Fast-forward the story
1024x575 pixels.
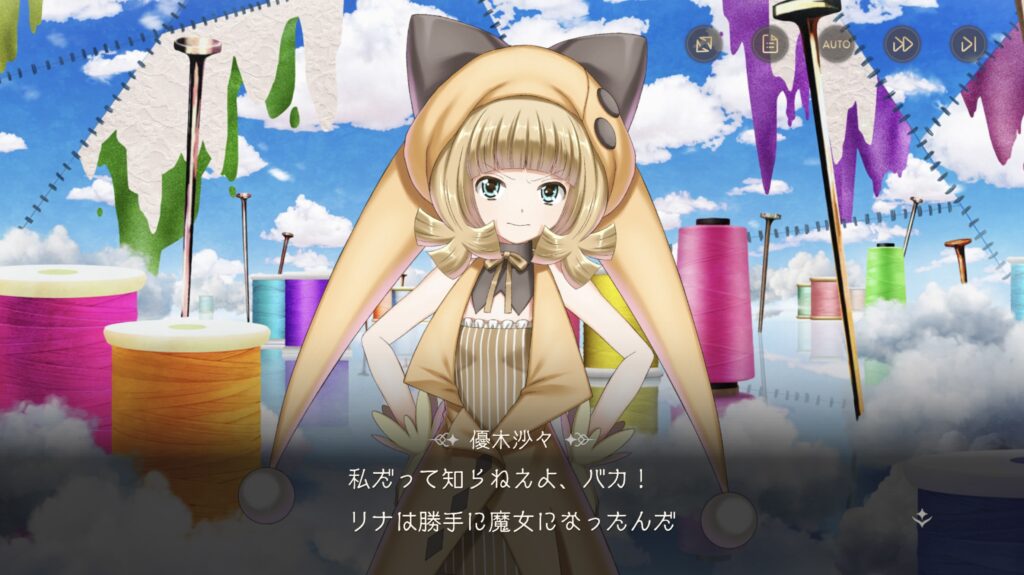tap(902, 44)
